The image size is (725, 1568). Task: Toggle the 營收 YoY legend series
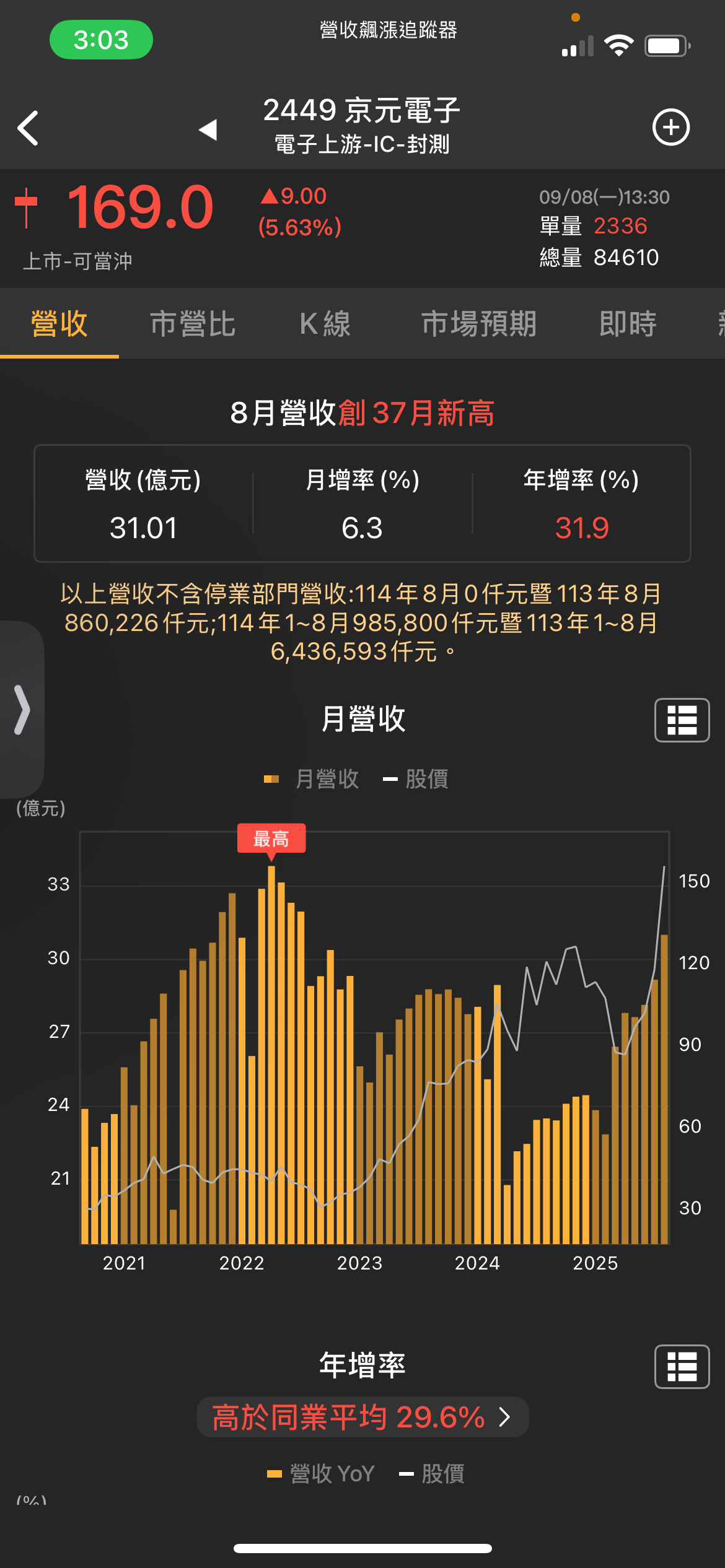tap(321, 1474)
